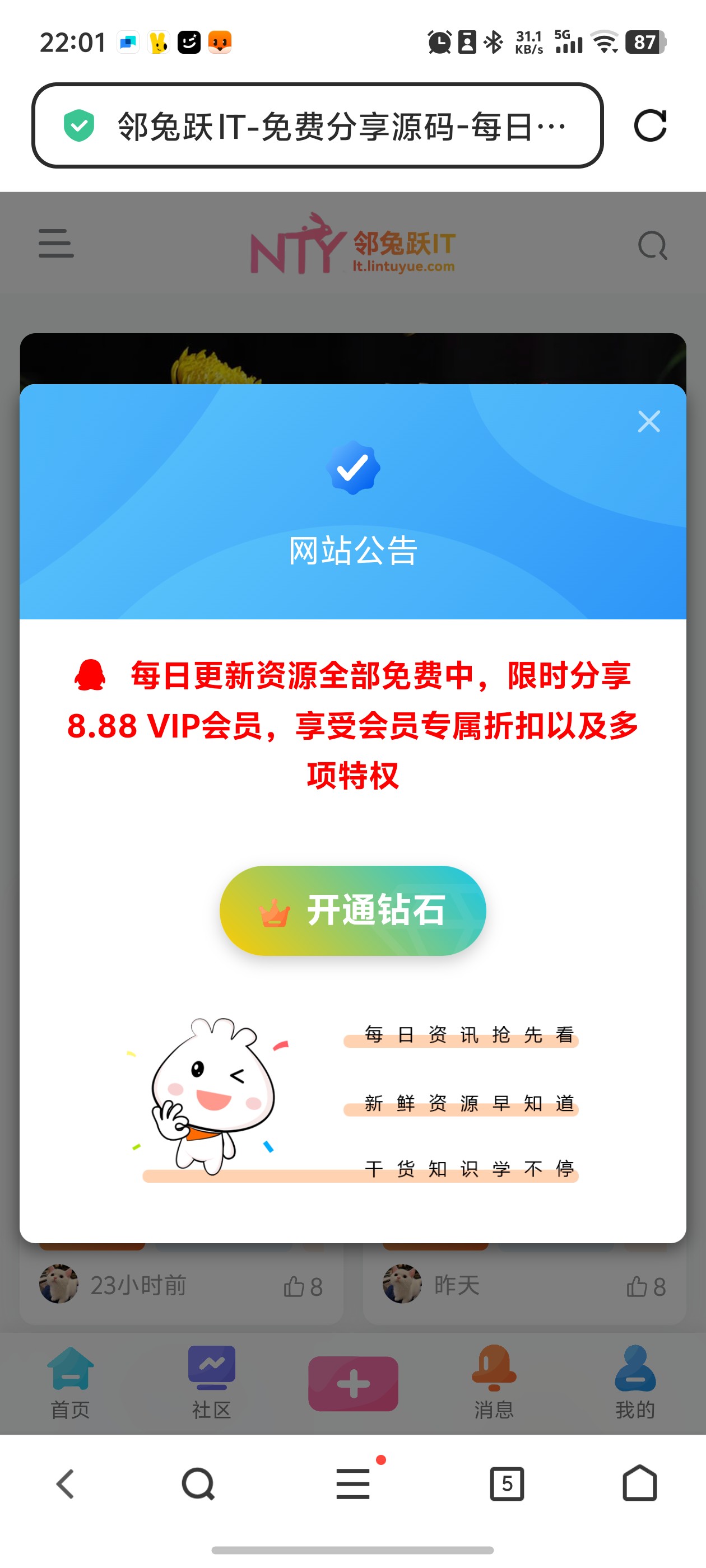
Task: Reload the page with the refresh icon
Action: tap(650, 126)
